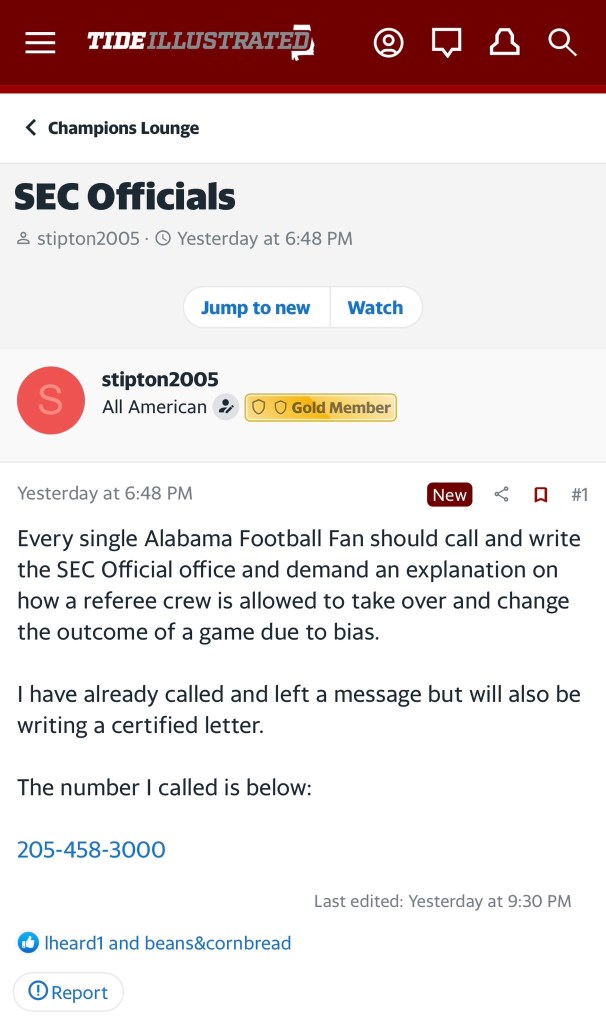
Task: Share post #1
Action: coord(502,494)
